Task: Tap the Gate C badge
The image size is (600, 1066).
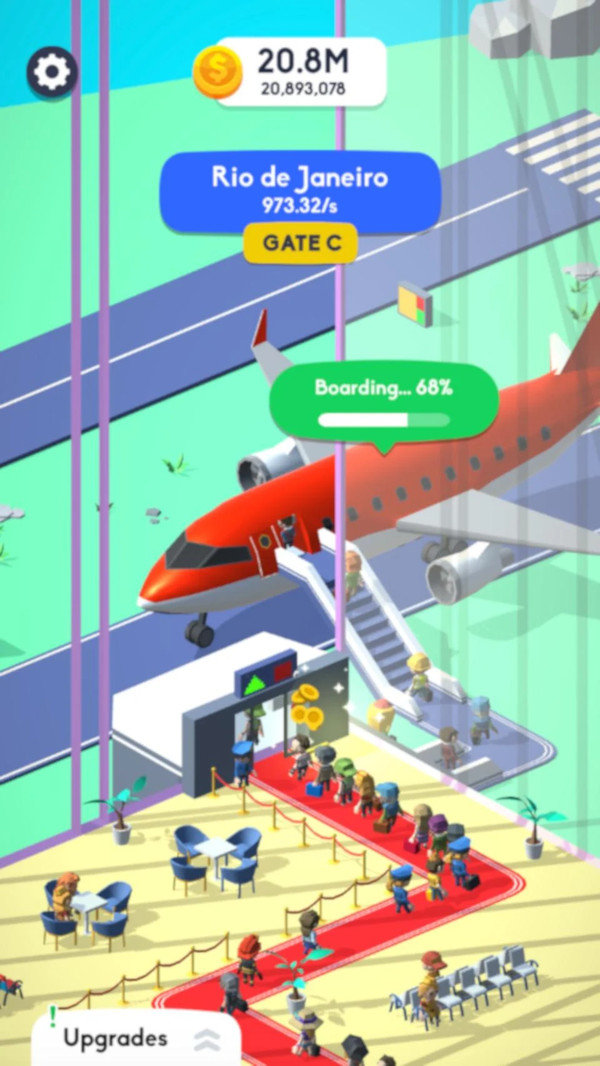Action: pos(300,243)
